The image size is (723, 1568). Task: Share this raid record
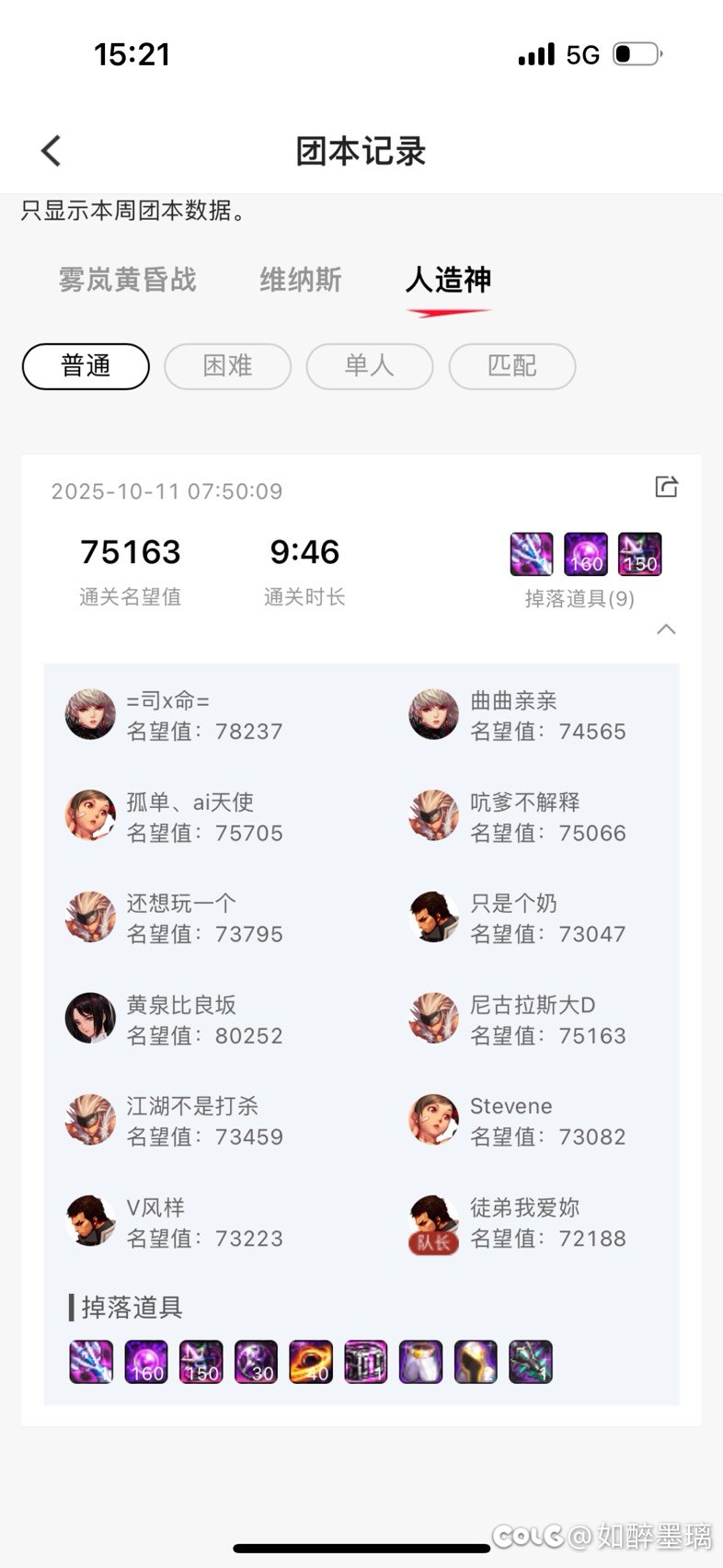tap(666, 487)
